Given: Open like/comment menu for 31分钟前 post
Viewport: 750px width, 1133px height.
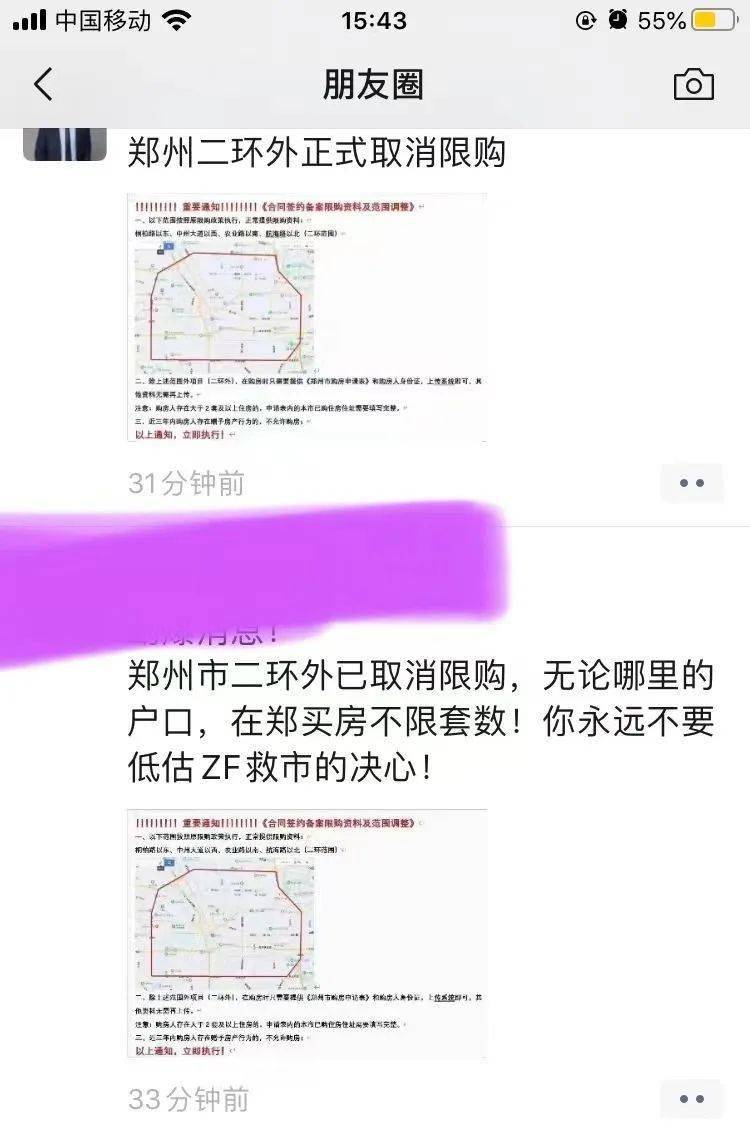Looking at the screenshot, I should coord(691,483).
